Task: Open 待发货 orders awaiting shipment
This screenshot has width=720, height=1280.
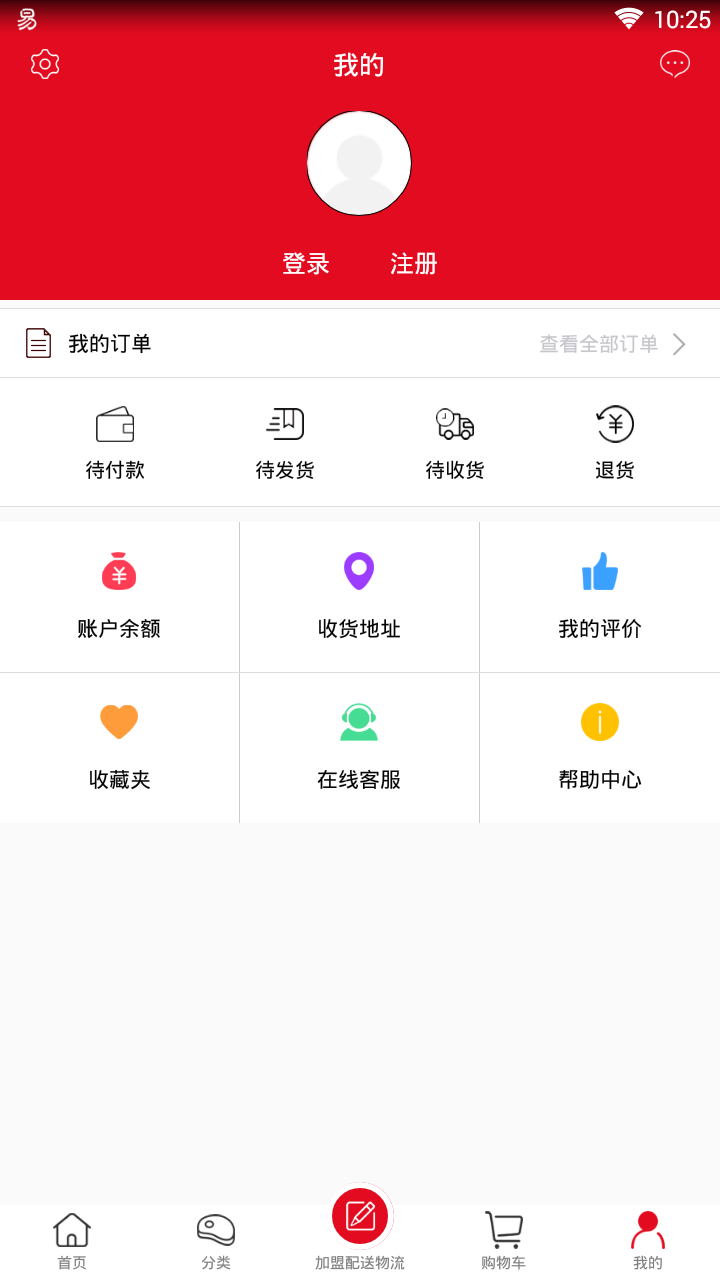Action: tap(285, 443)
